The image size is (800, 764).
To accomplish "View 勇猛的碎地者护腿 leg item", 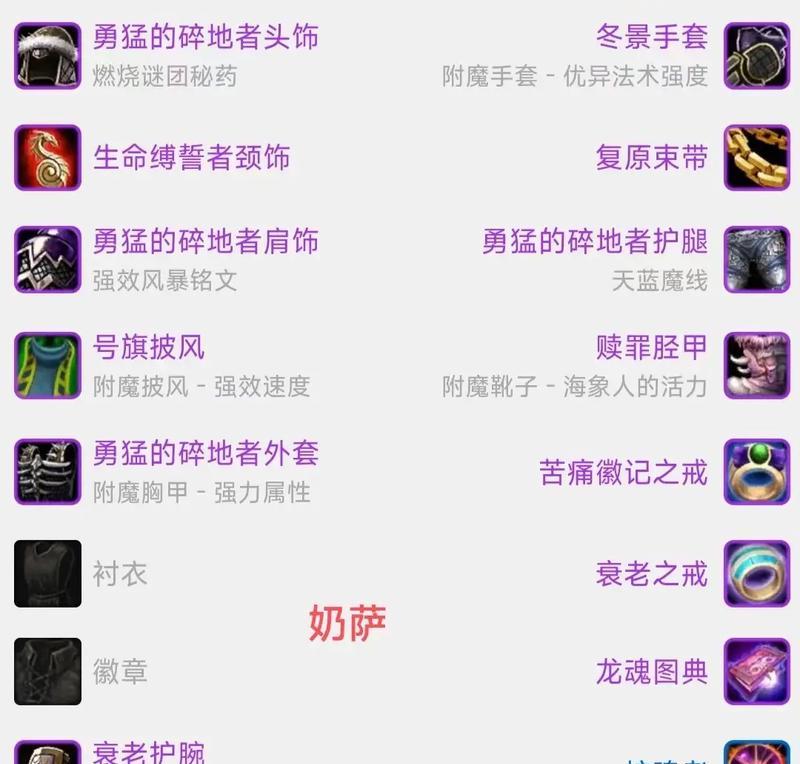I will (x=595, y=242).
